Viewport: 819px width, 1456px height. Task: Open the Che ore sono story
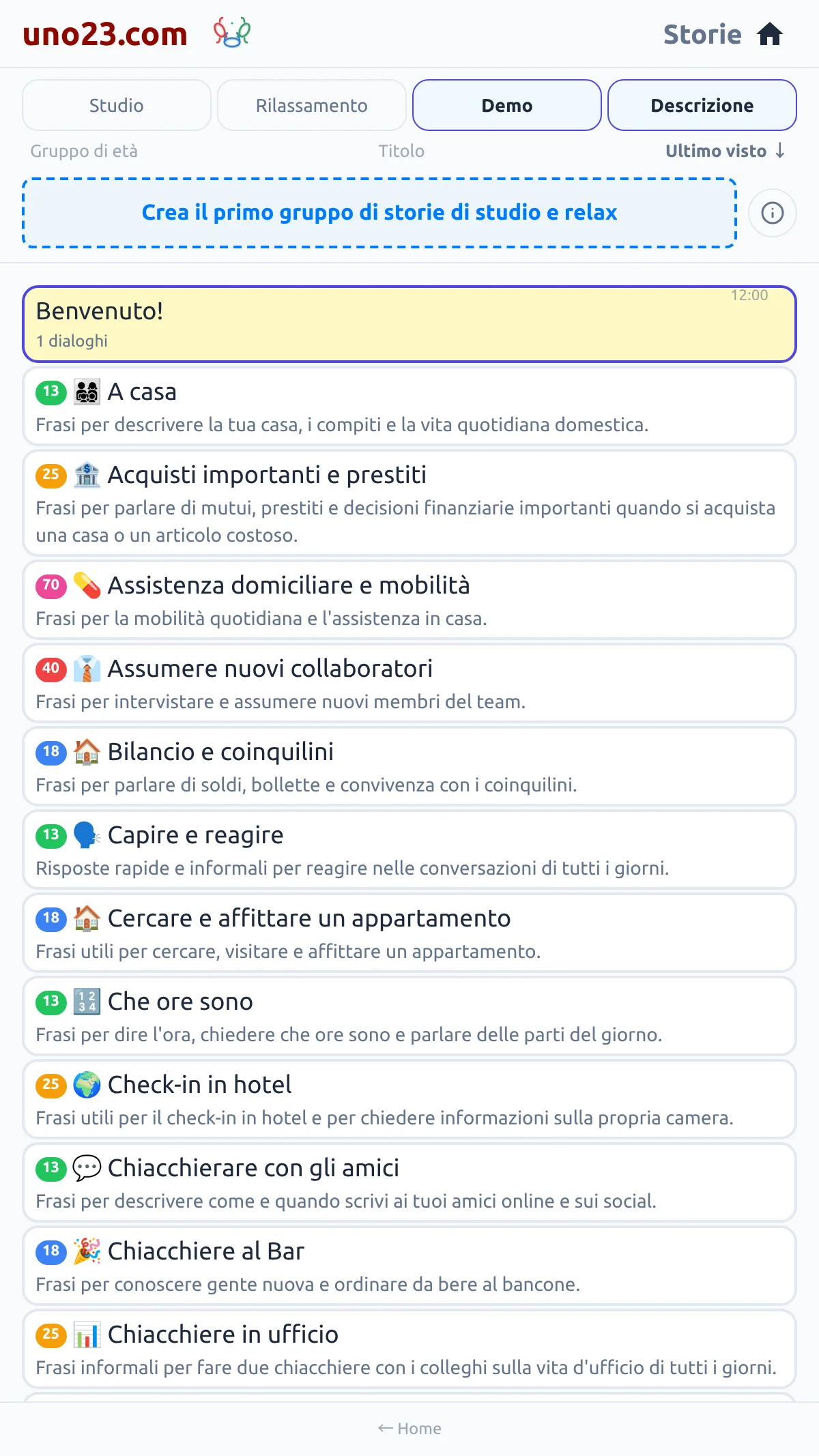click(x=409, y=1017)
